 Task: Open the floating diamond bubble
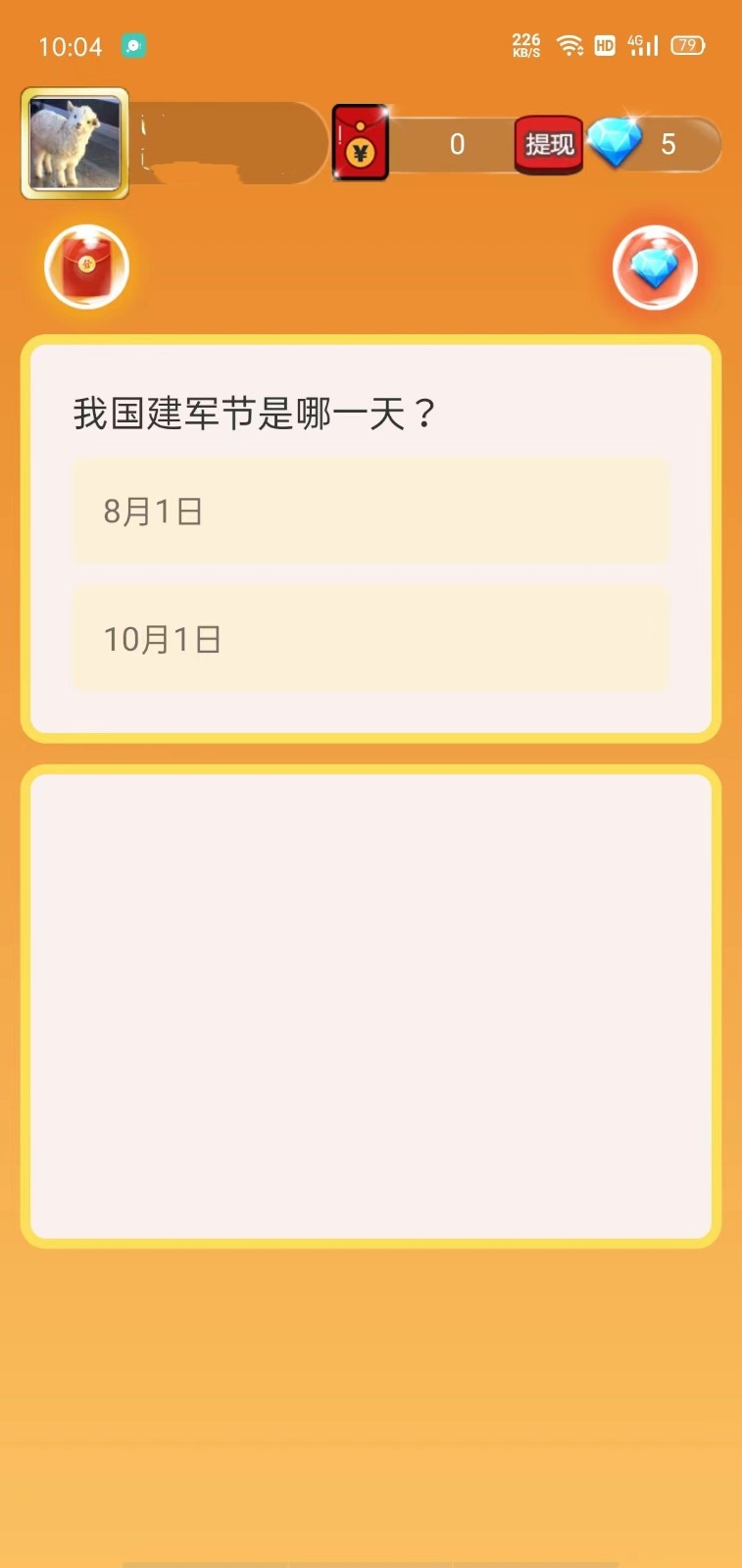point(655,267)
